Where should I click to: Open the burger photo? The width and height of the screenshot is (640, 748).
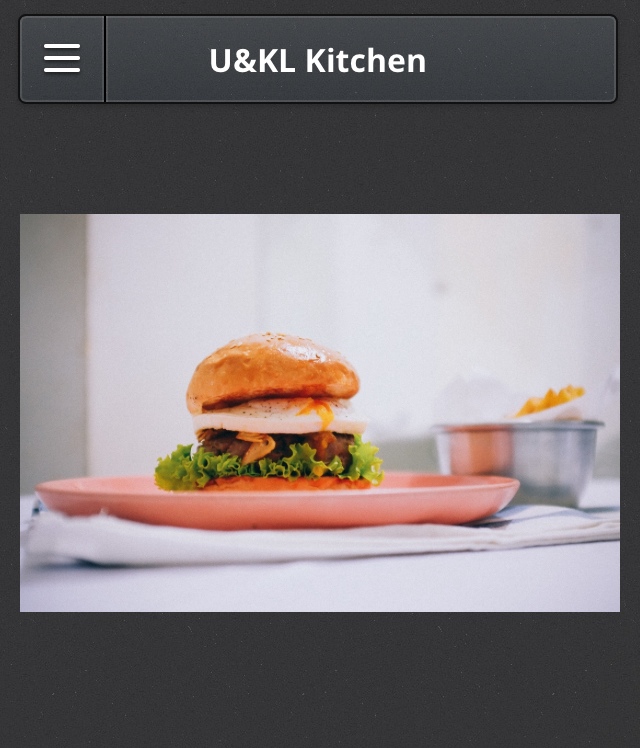320,412
